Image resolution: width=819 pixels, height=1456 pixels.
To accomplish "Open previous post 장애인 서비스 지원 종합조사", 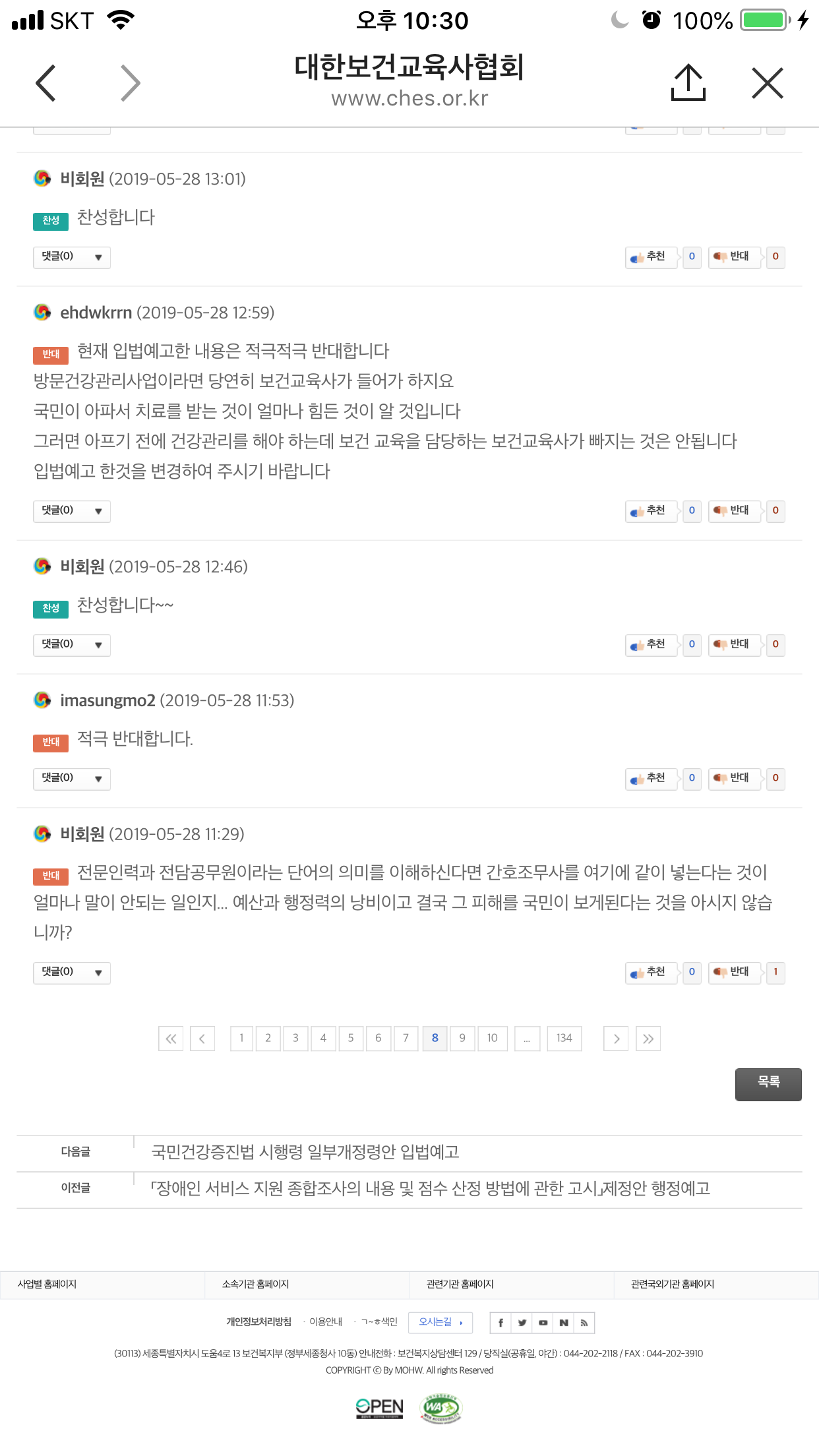I will [431, 1188].
